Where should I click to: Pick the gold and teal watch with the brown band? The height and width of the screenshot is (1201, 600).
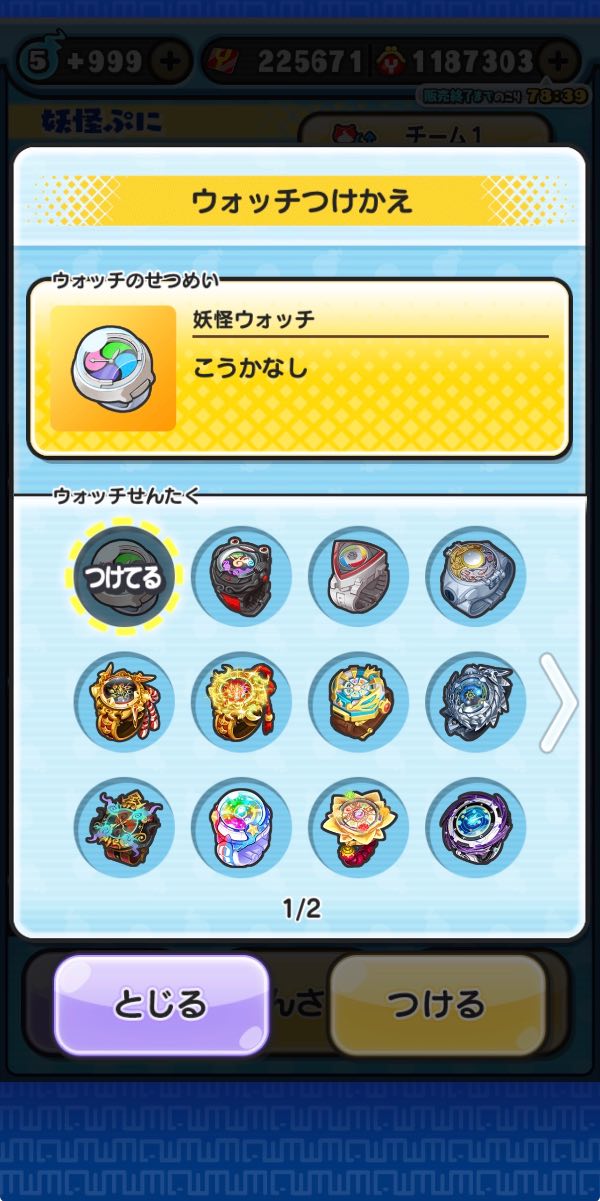[358, 702]
